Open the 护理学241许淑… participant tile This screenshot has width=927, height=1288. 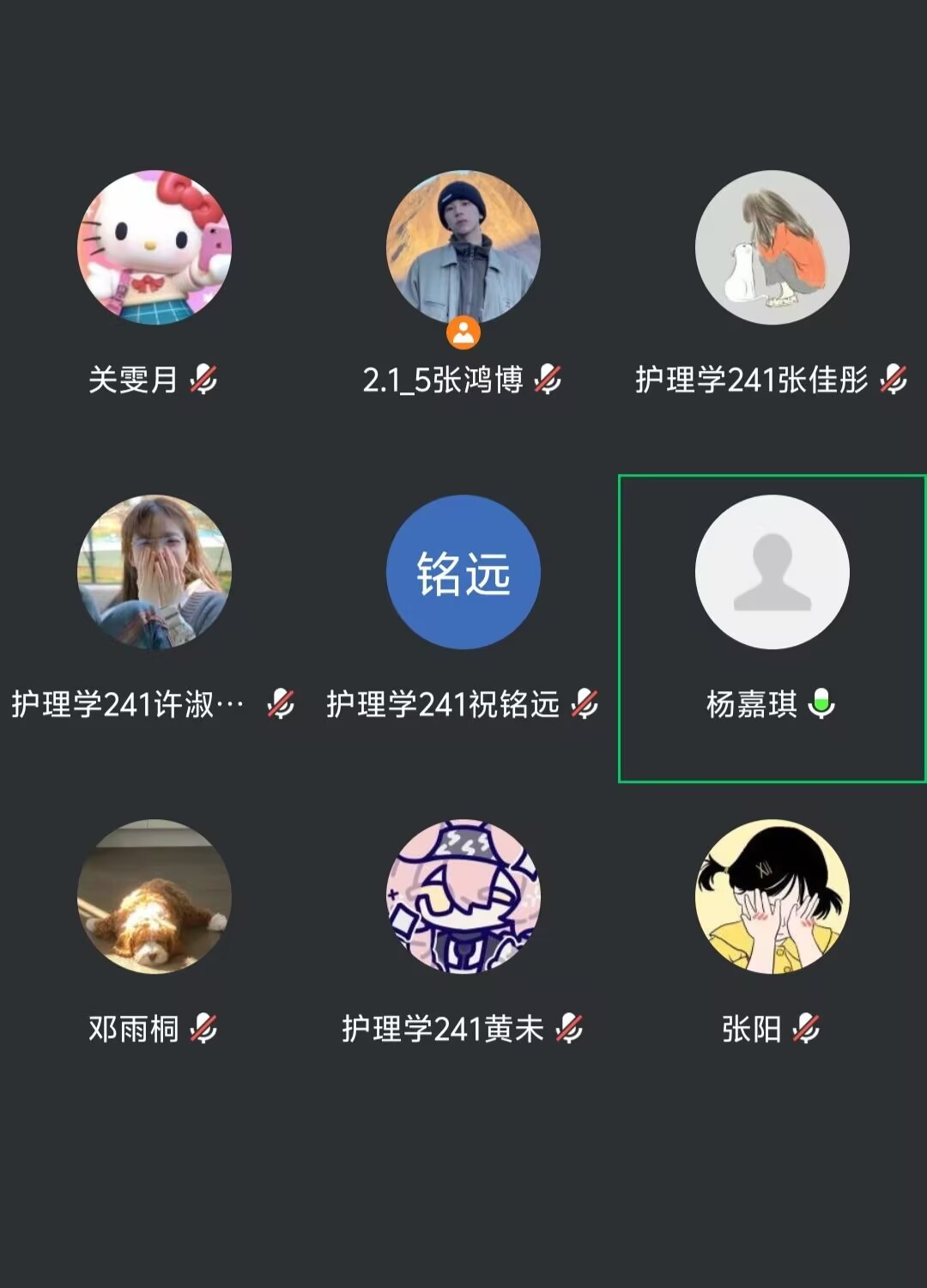(154, 572)
